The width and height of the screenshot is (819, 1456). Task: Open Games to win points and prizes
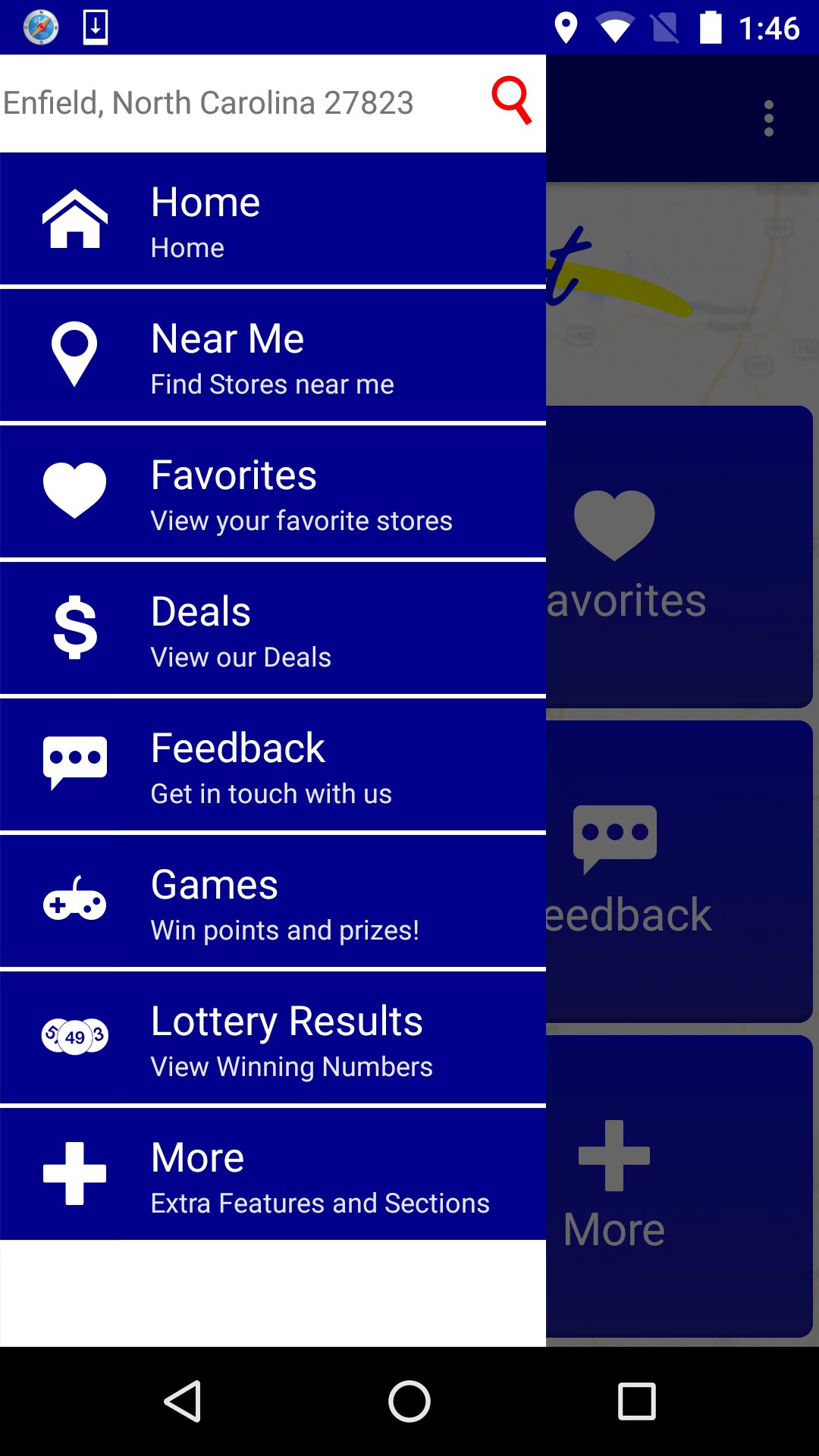pos(273,901)
